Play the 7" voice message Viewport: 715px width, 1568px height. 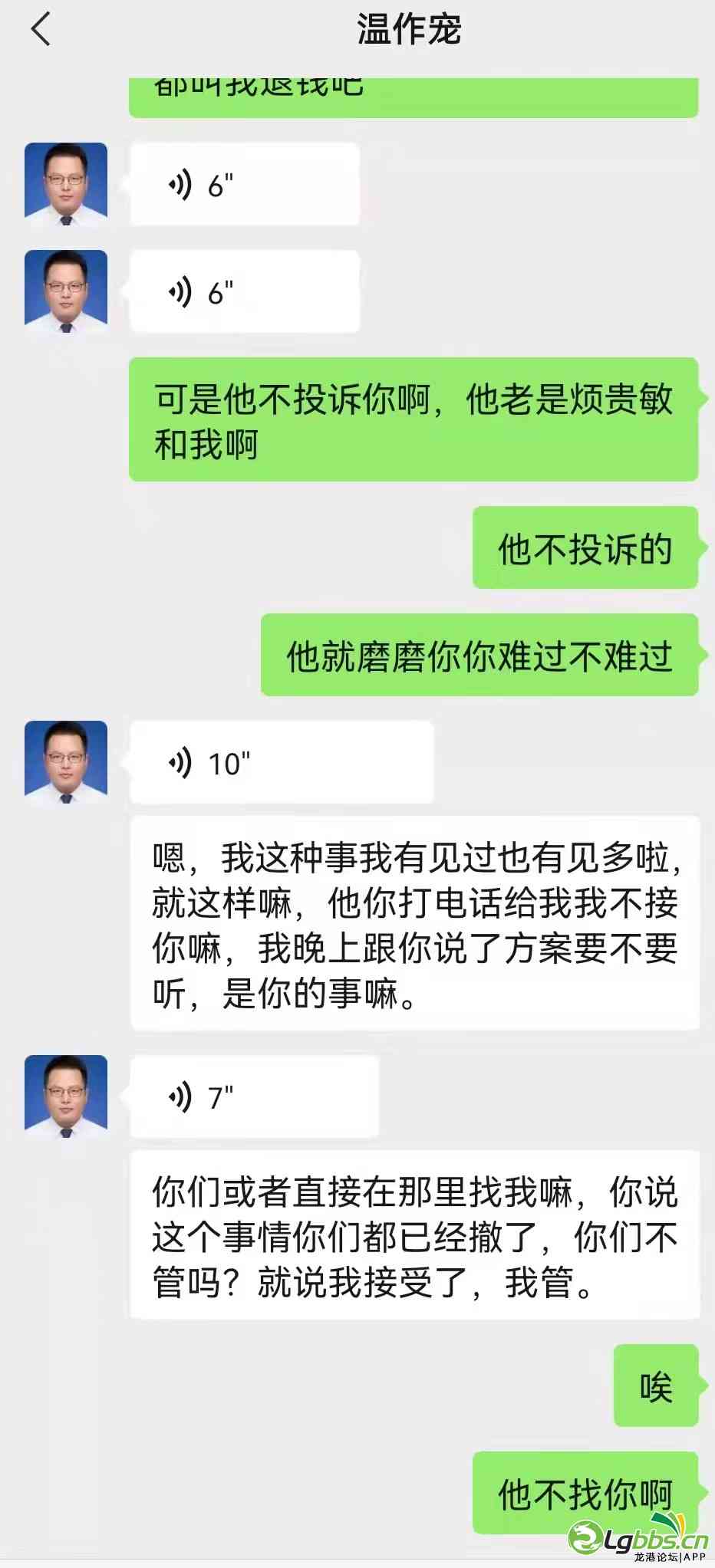pos(253,1096)
